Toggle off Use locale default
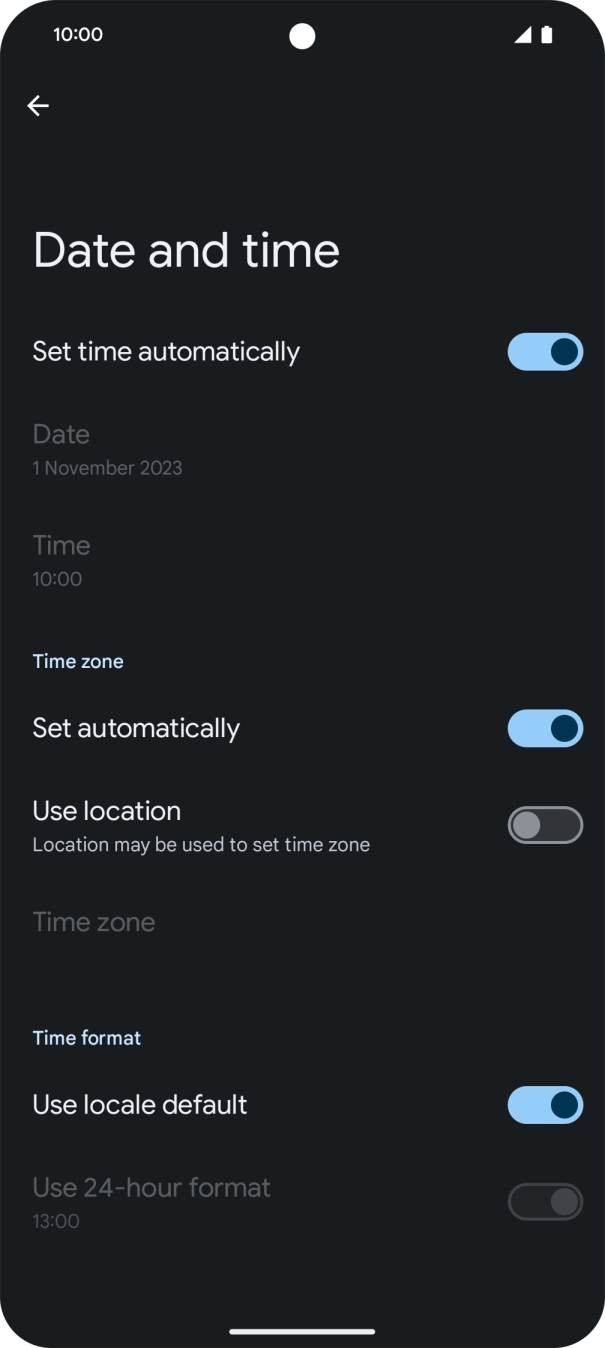This screenshot has height=1348, width=605. click(544, 1105)
